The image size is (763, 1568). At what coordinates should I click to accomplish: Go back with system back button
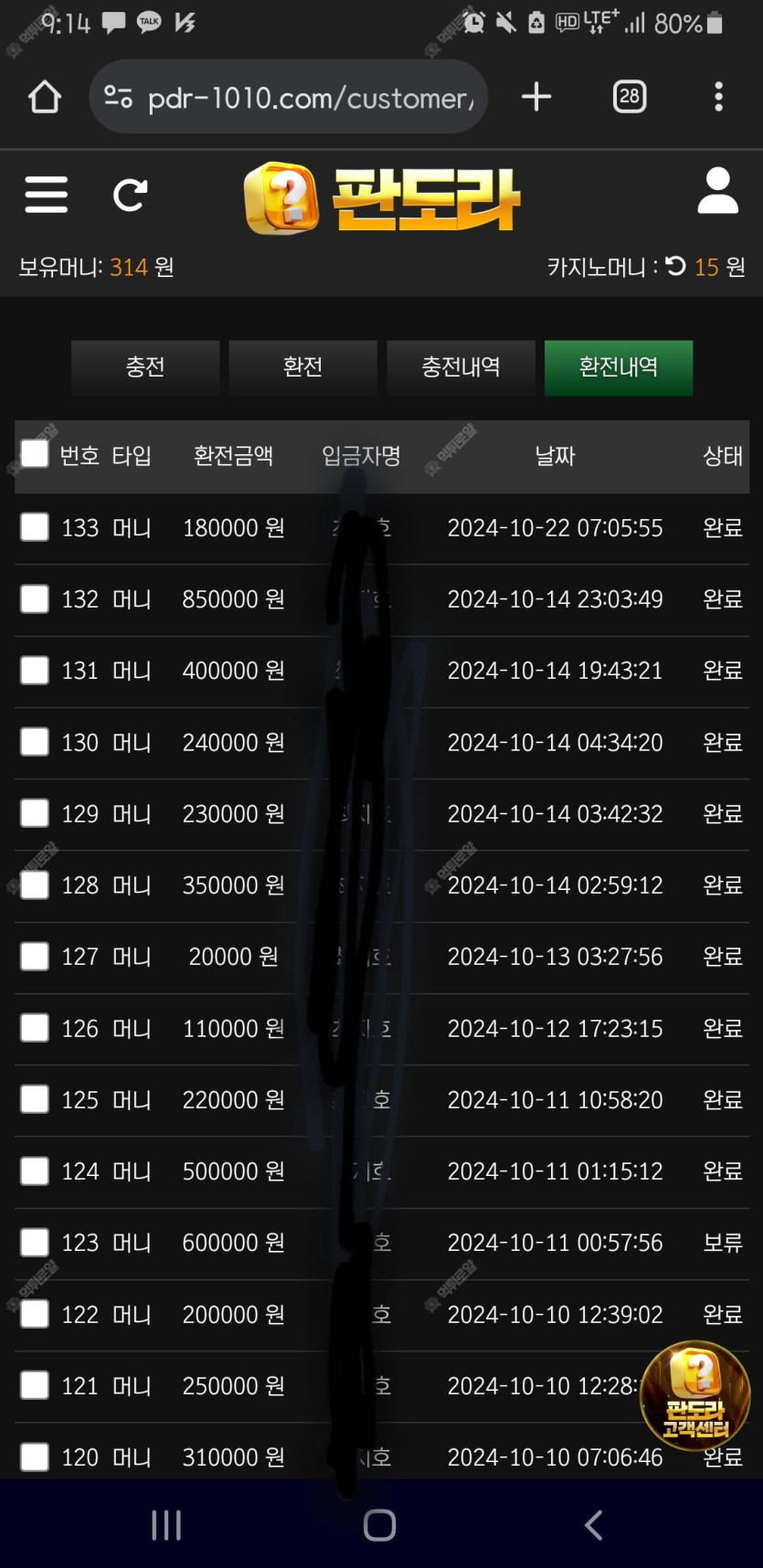click(x=594, y=1524)
